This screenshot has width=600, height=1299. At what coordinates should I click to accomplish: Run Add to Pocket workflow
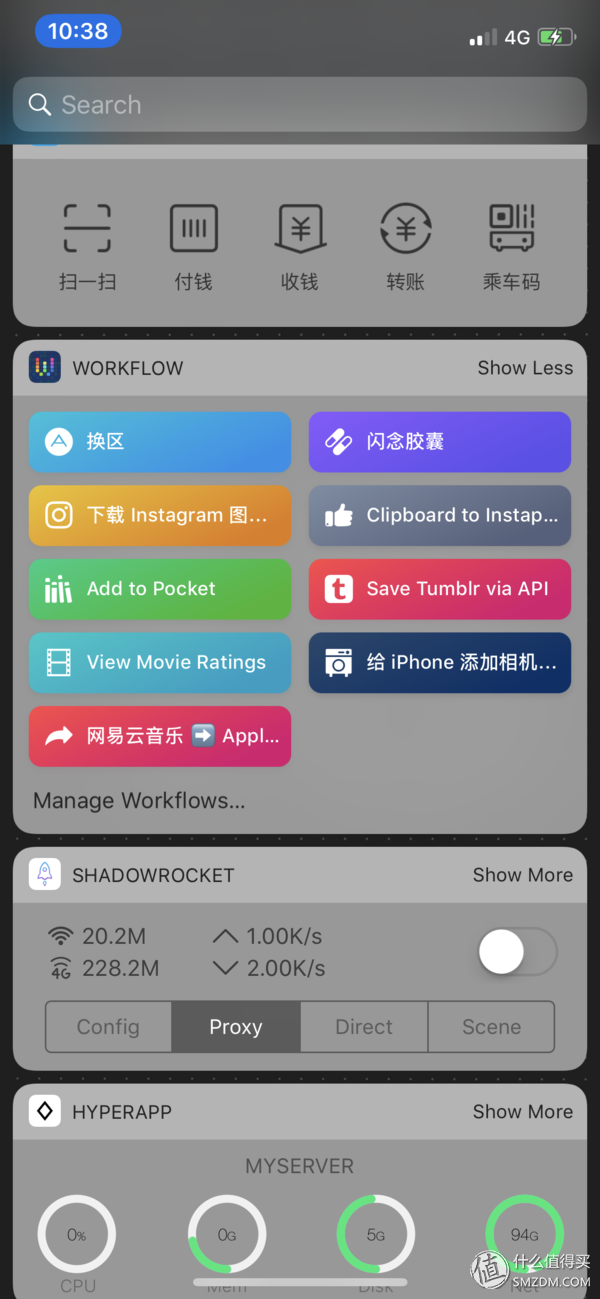(160, 589)
